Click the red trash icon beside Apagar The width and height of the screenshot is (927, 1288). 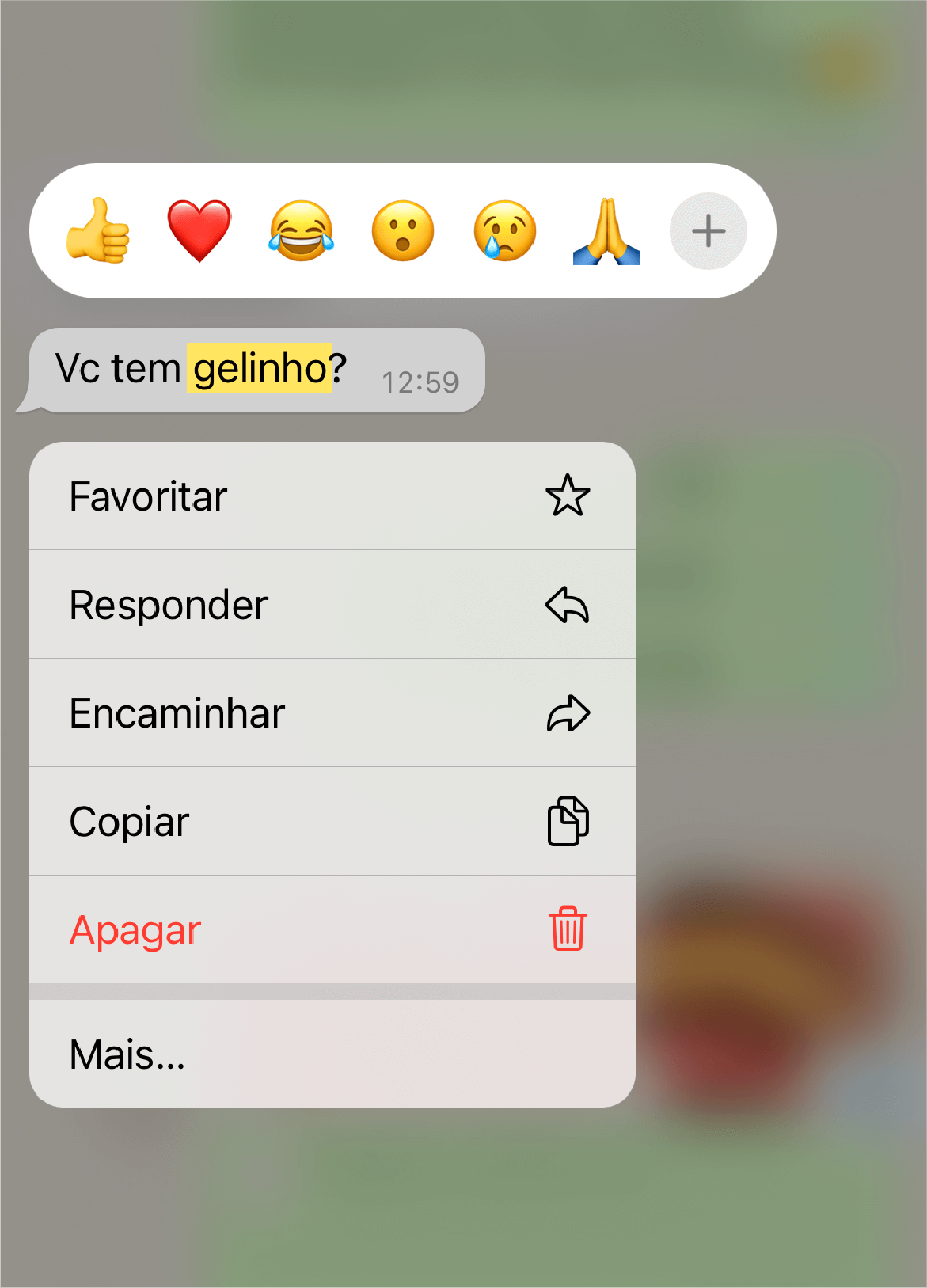click(567, 930)
